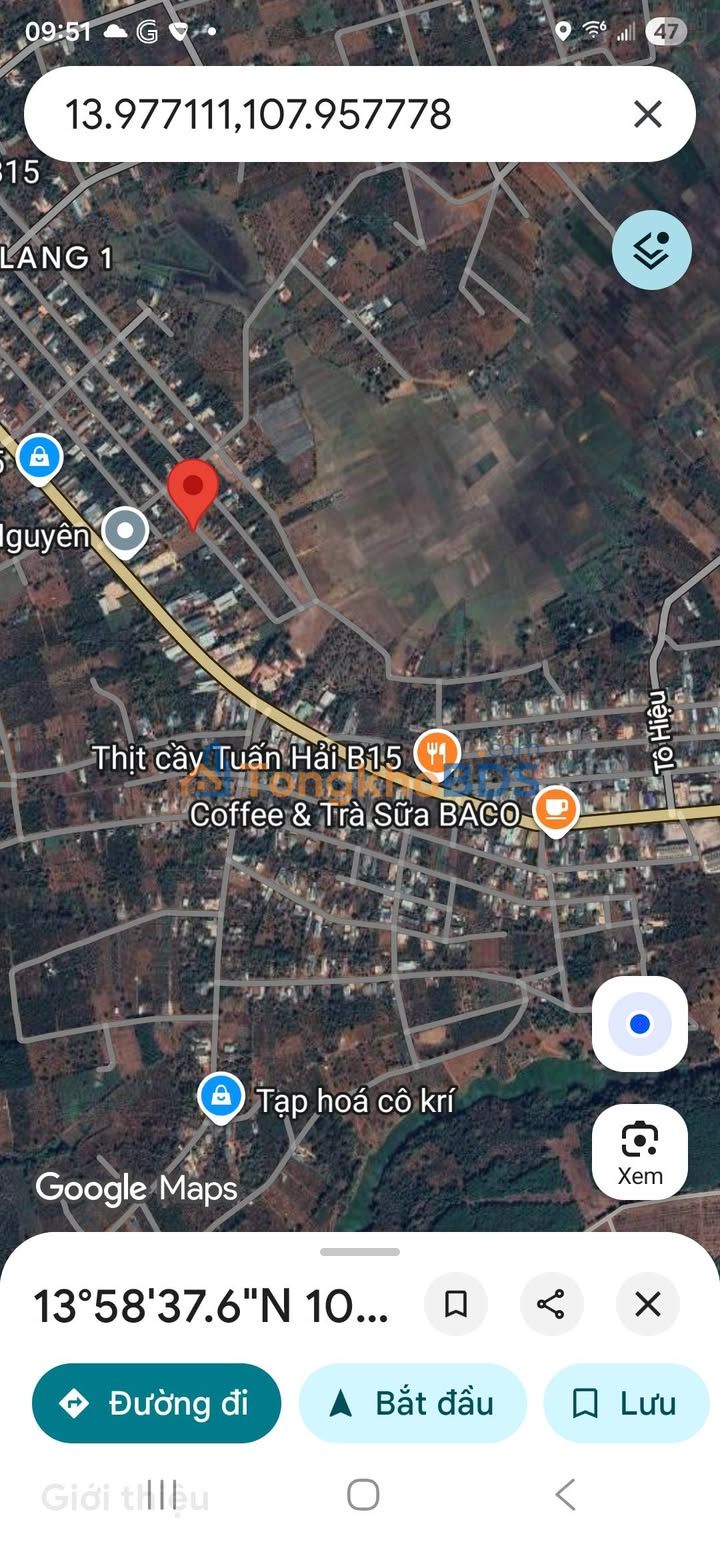Open Thịt cầy Tuấn Hải B15 restaurant marker
The width and height of the screenshot is (720, 1544).
tap(437, 753)
